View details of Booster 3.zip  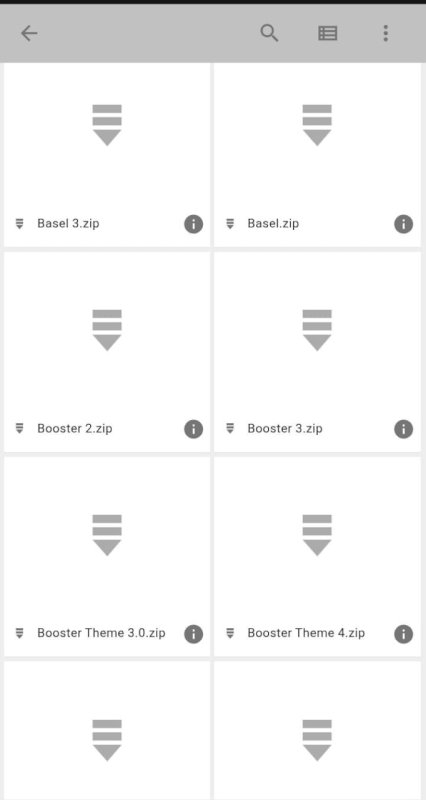404,429
